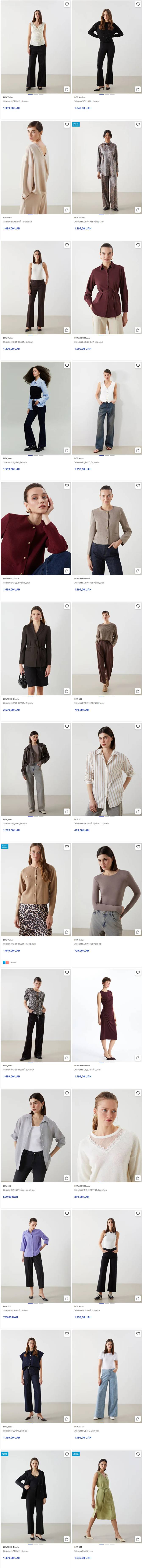Image resolution: width=142 pixels, height=1568 pixels.
Task: Add the black trousers for 1.399,00 UAH to favorites
Action: coord(67,4)
